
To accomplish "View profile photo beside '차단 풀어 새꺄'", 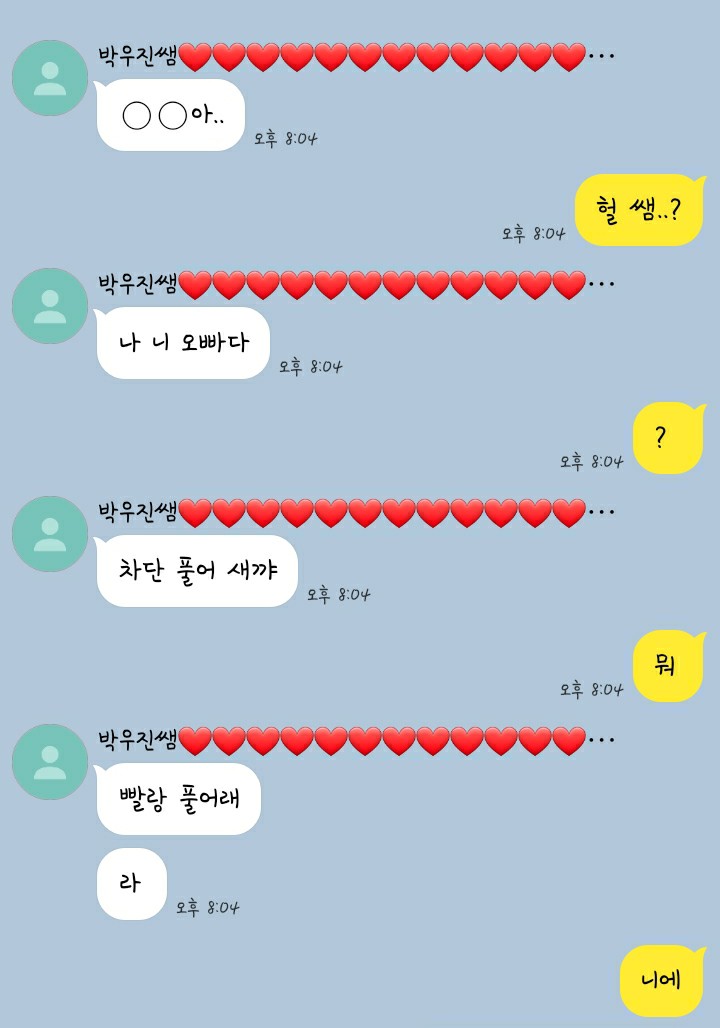I will 50,534.
